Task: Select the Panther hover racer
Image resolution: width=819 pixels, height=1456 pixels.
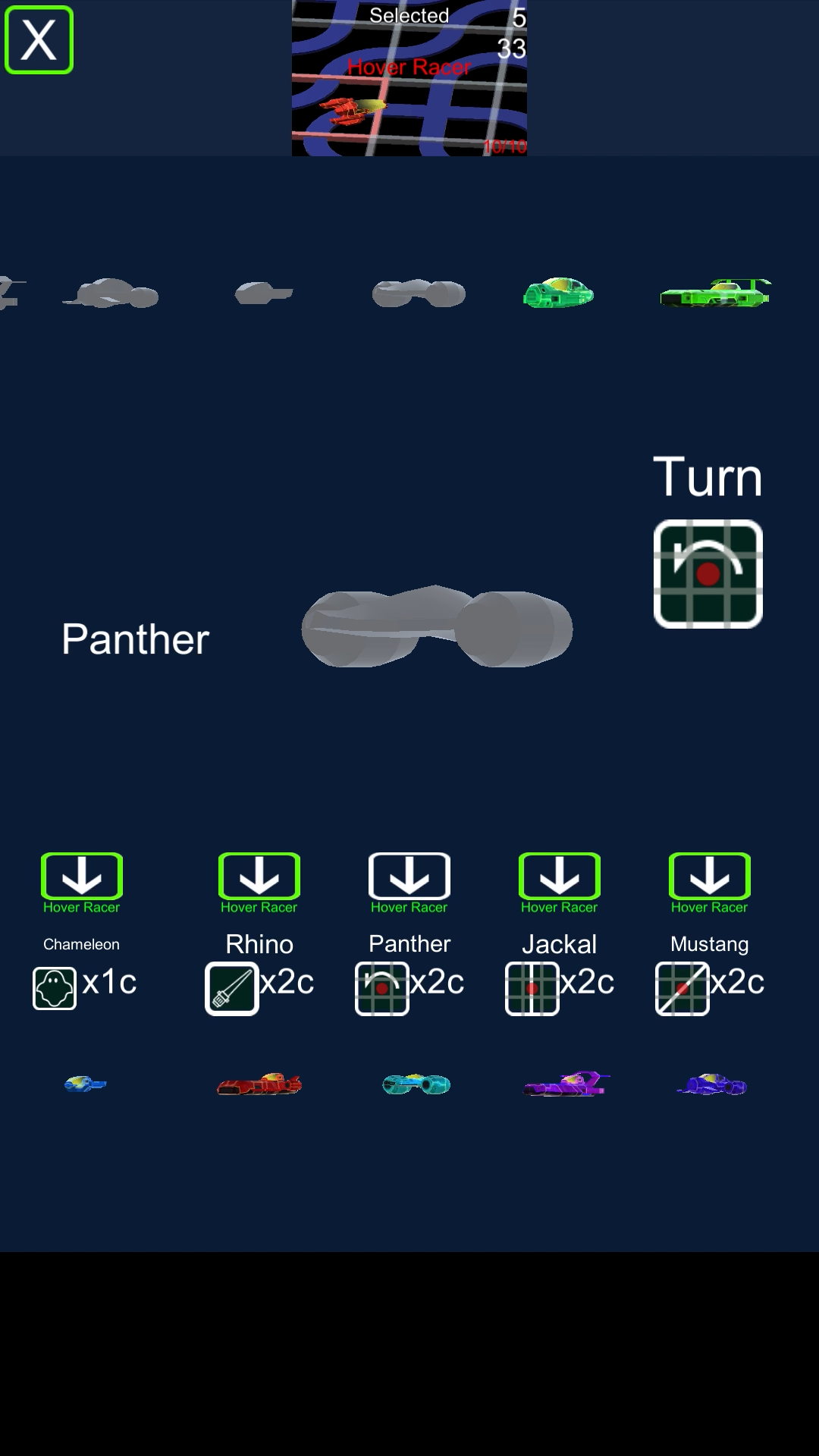Action: (x=409, y=876)
